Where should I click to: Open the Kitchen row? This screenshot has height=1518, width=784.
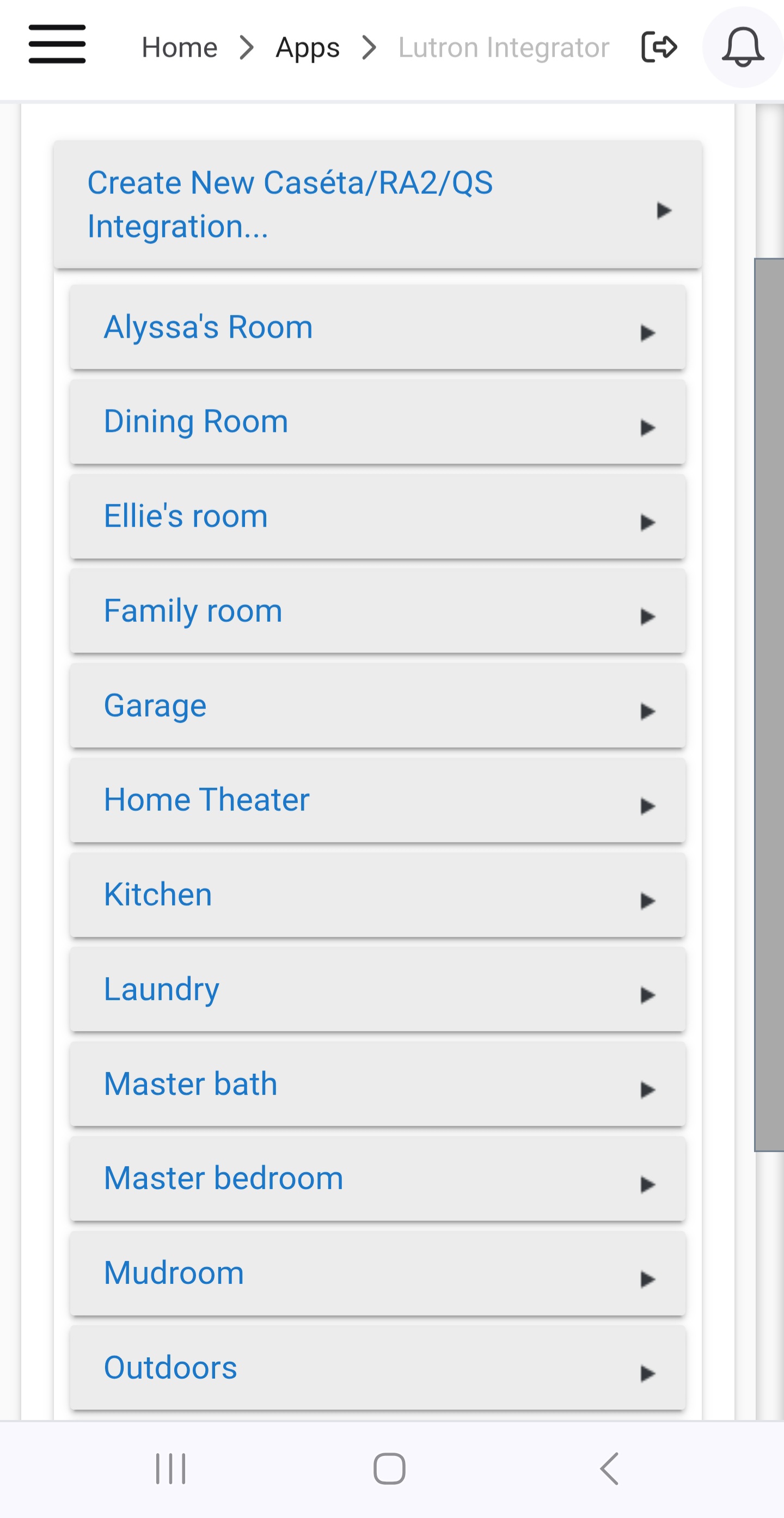[x=377, y=895]
